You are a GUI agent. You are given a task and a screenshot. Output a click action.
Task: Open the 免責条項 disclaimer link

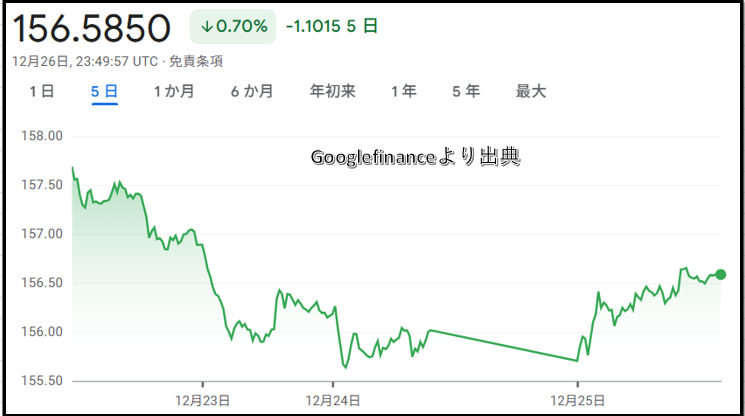196,61
